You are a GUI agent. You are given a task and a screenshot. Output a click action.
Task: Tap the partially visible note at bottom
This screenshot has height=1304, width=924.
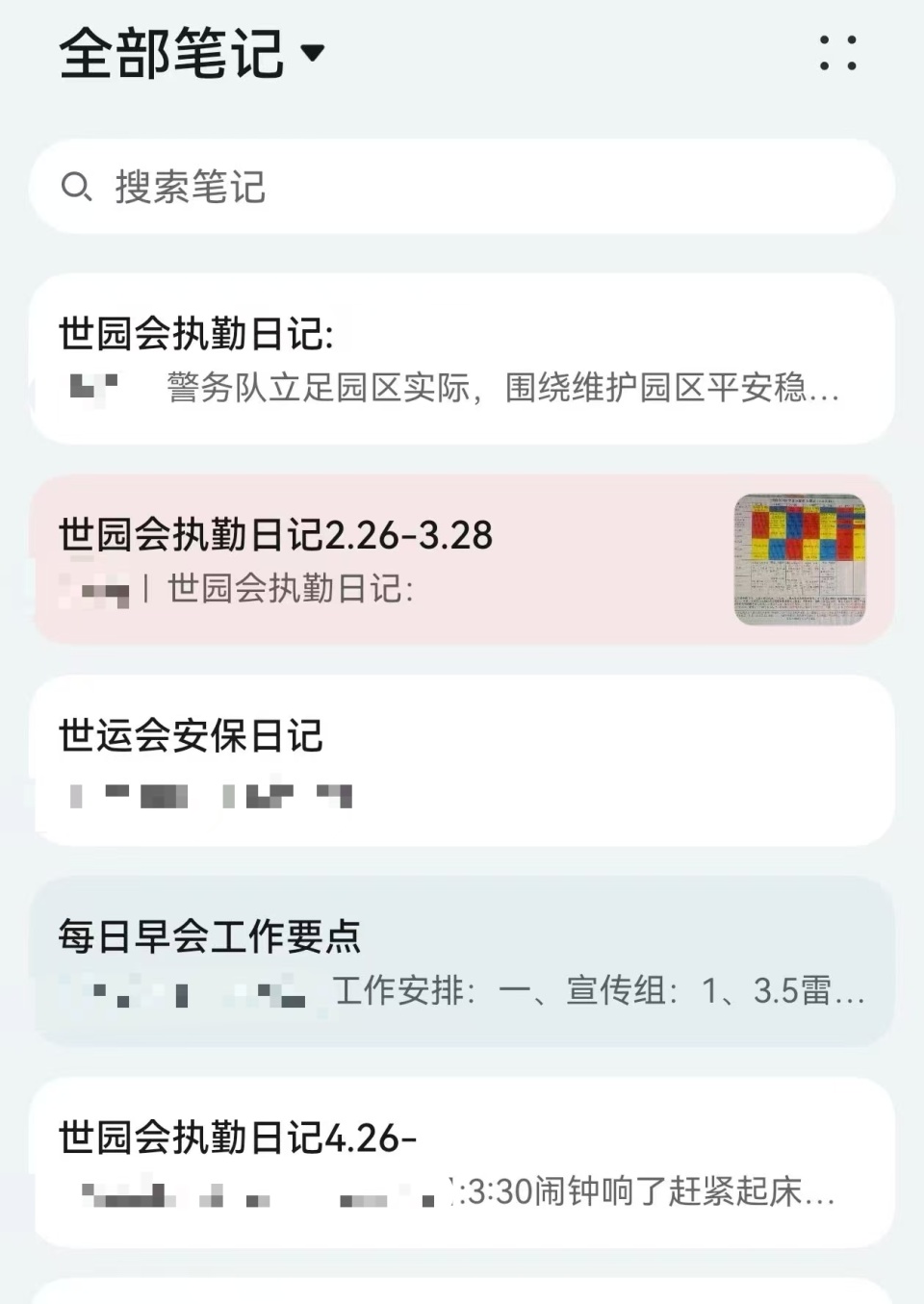462,1294
